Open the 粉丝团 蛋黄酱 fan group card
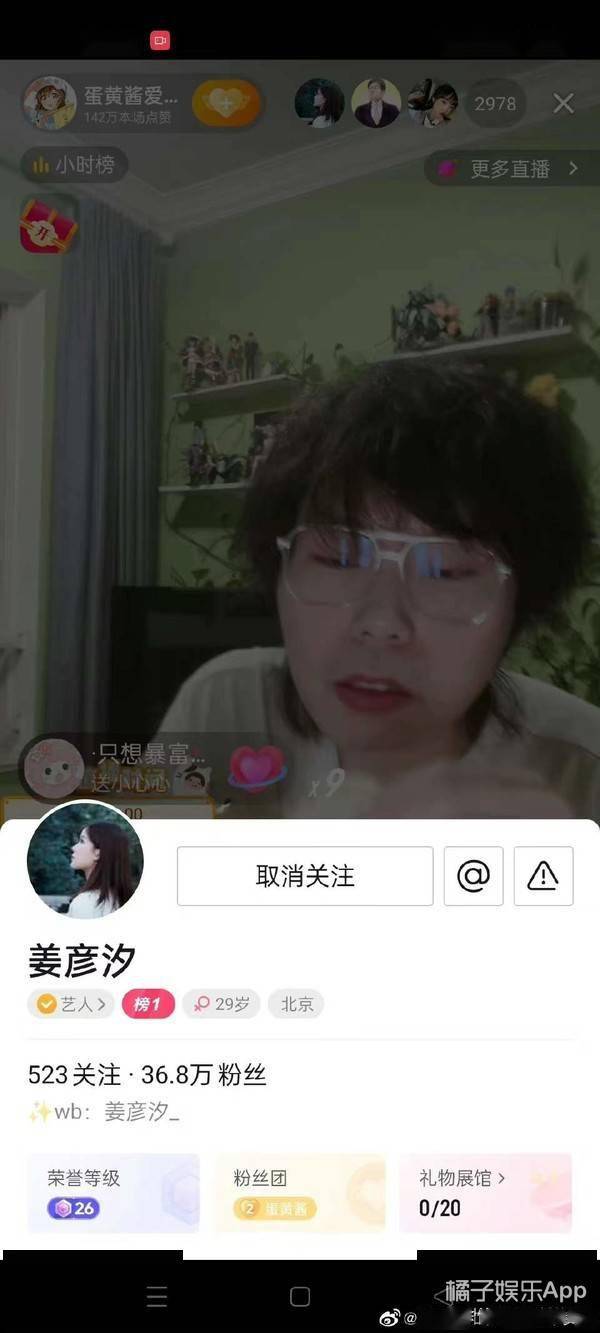The image size is (600, 1333). [299, 1192]
